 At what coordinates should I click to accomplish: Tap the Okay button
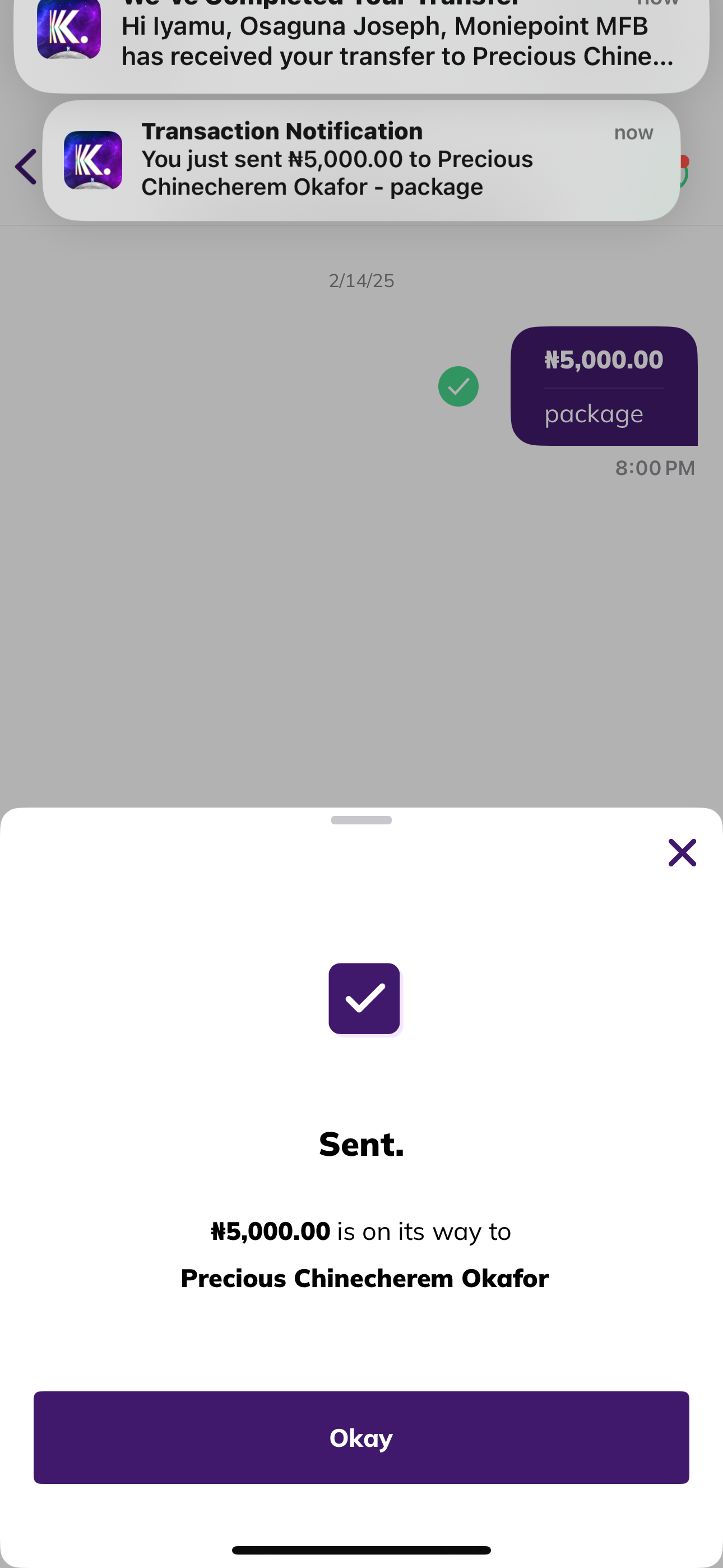point(361,1437)
